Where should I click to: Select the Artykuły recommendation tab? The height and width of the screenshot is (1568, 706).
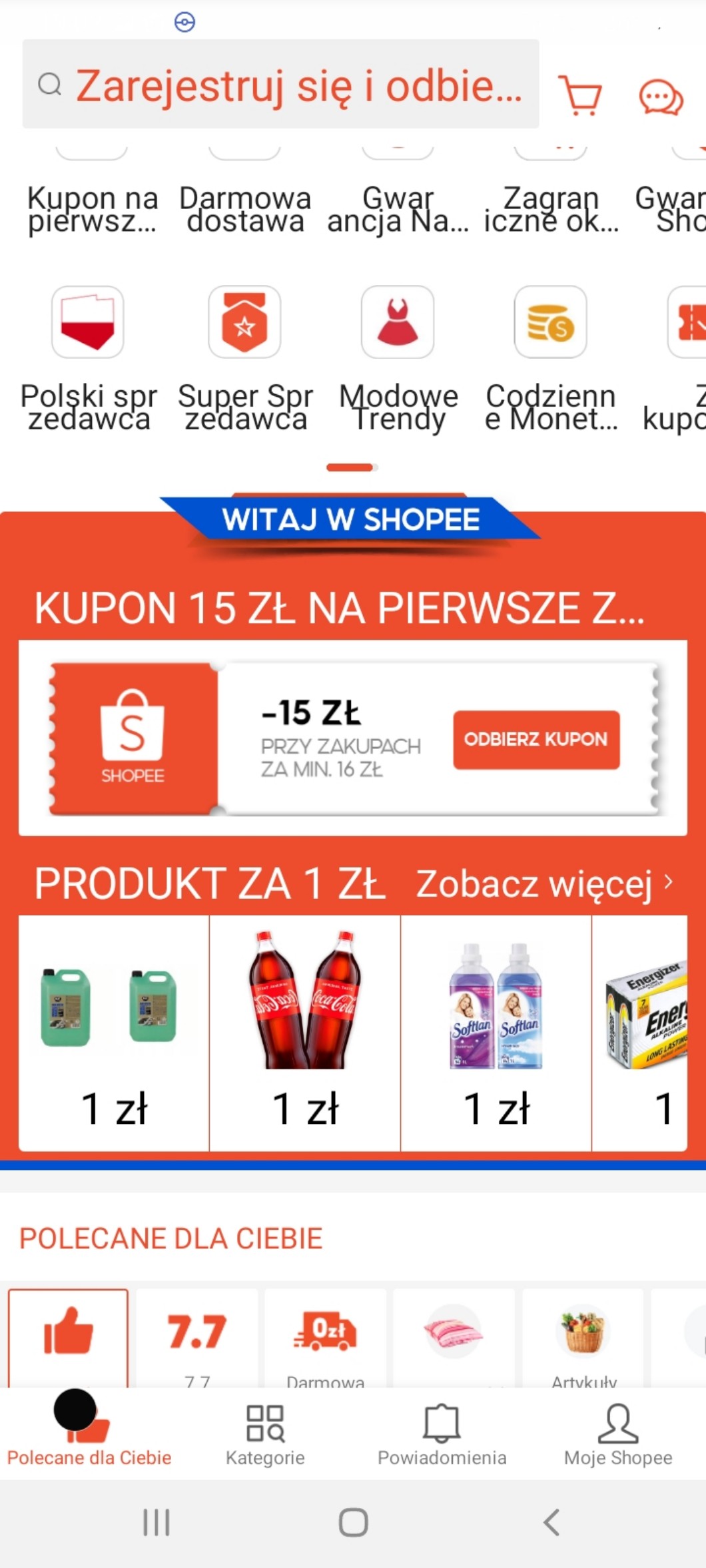[x=583, y=1338]
